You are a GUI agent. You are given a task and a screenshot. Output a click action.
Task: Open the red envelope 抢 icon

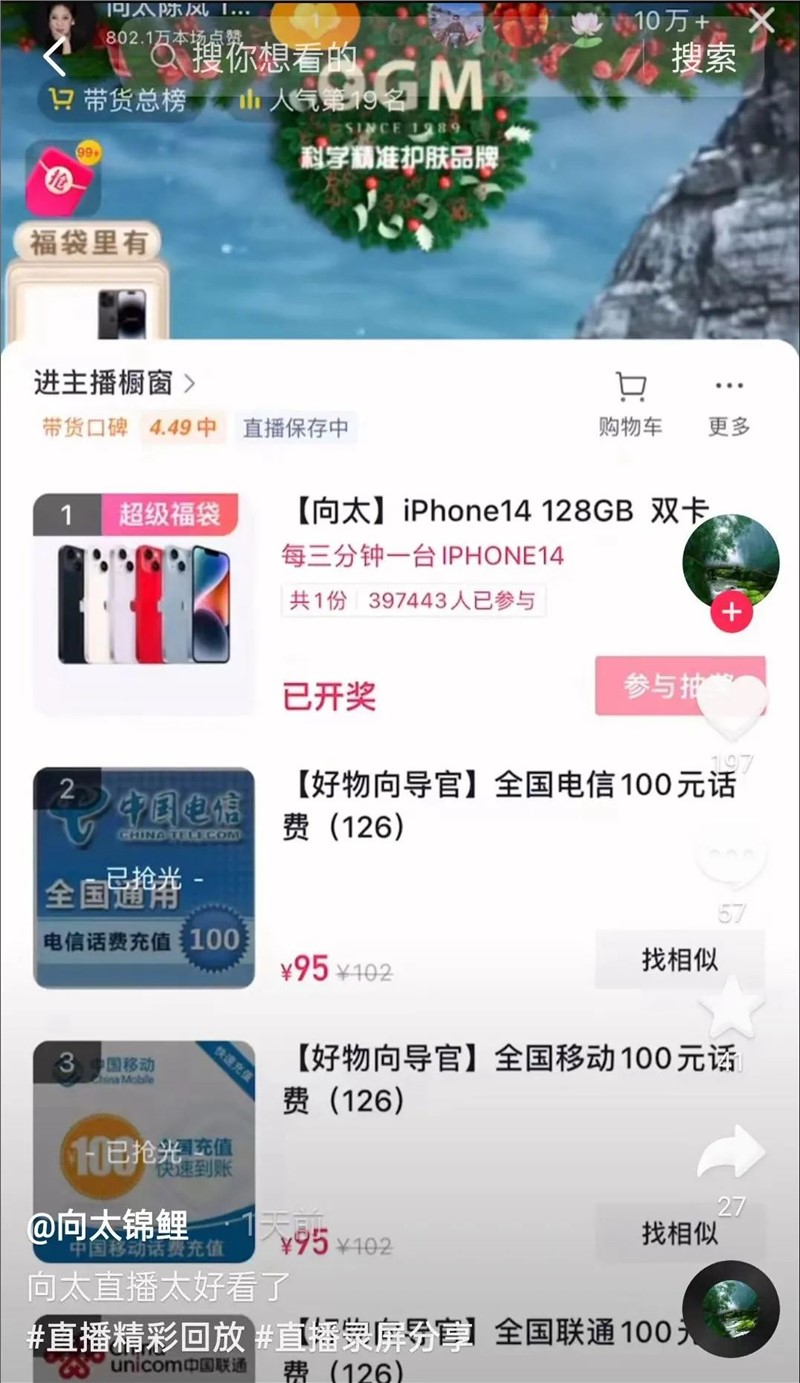click(62, 179)
